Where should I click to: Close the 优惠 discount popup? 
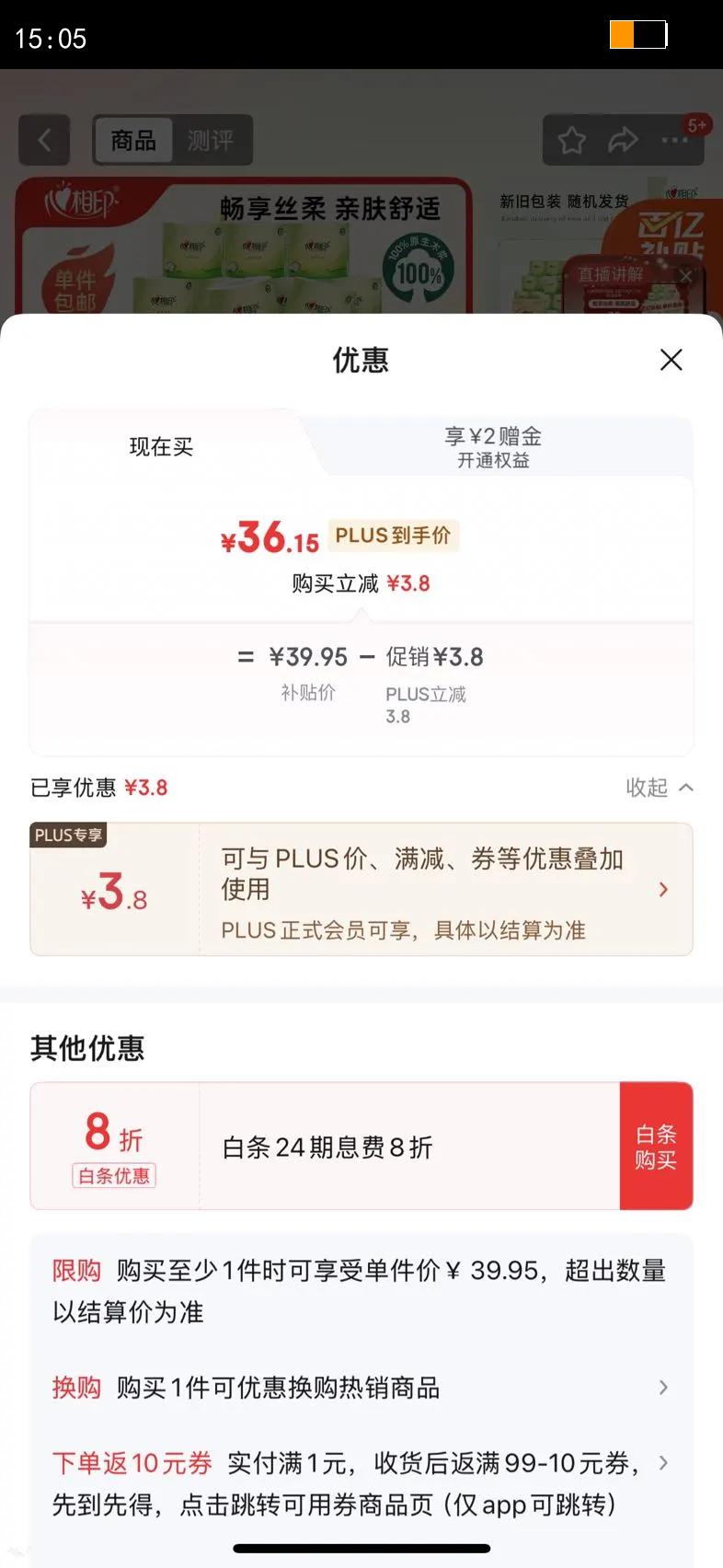(671, 360)
